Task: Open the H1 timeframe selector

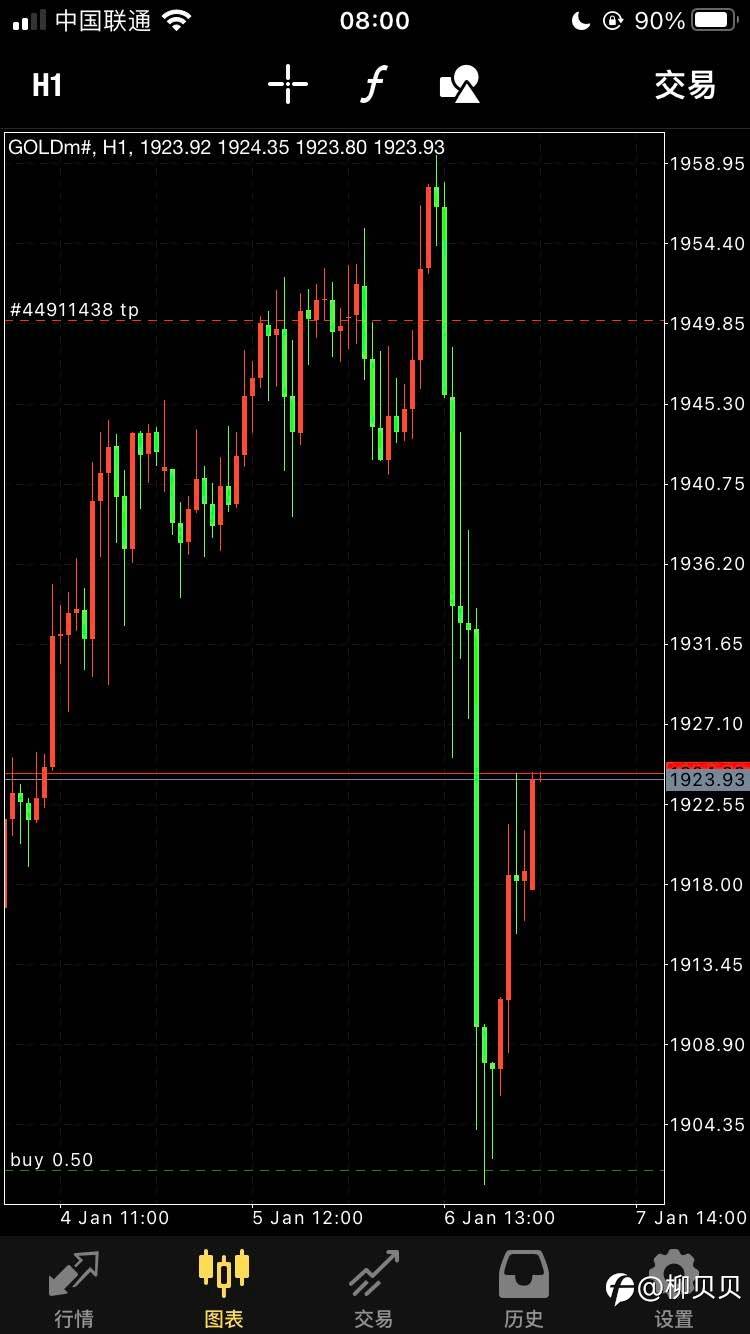Action: 47,85
